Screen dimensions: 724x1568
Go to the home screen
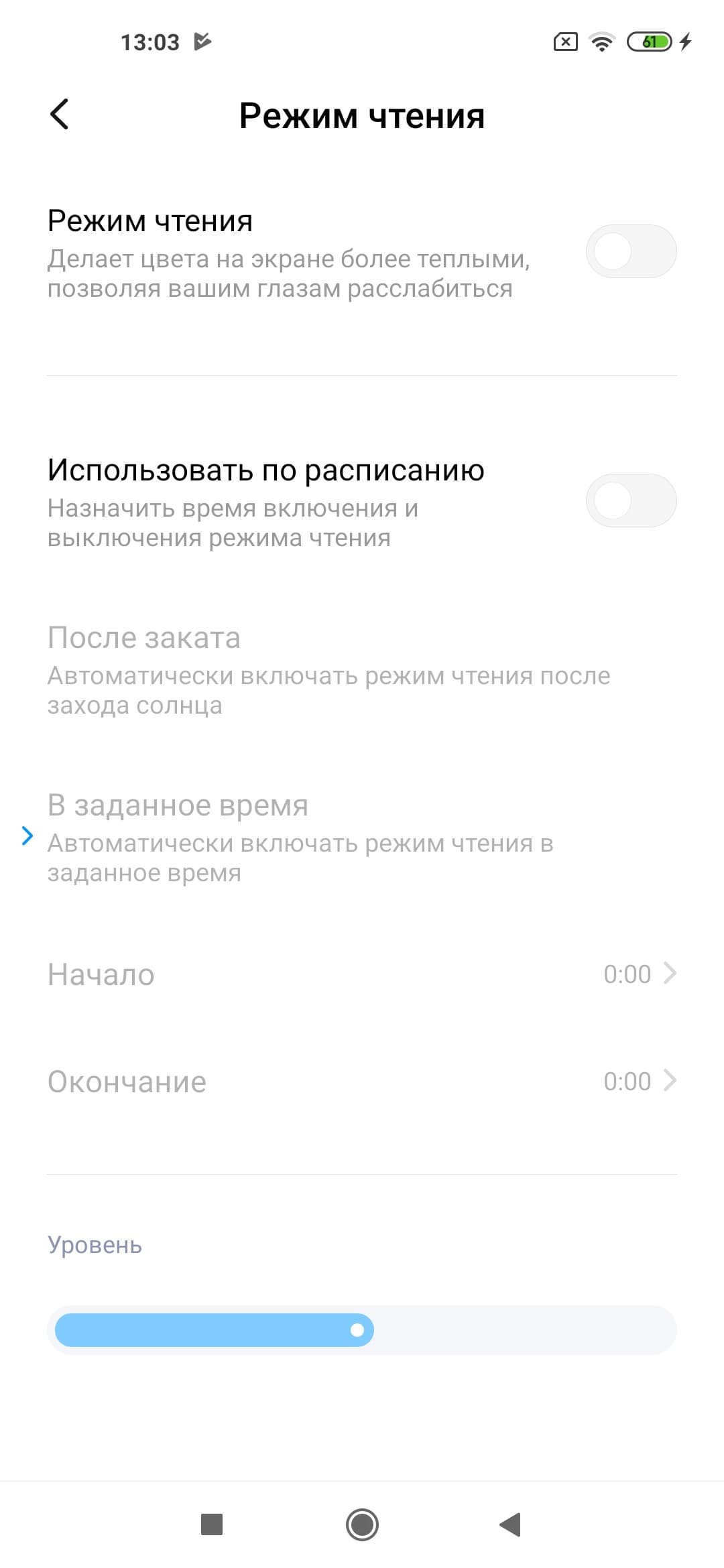point(362,1524)
